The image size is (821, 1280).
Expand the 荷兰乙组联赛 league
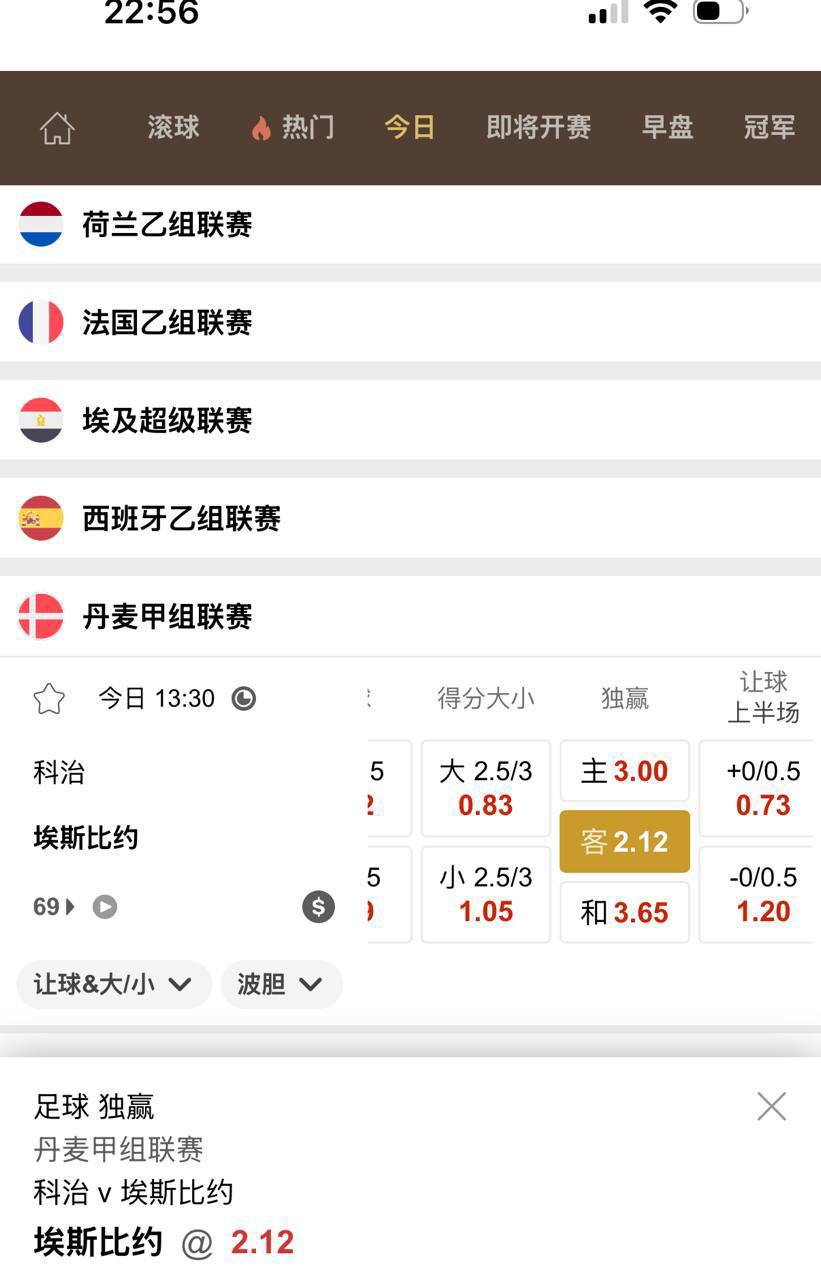[x=167, y=224]
